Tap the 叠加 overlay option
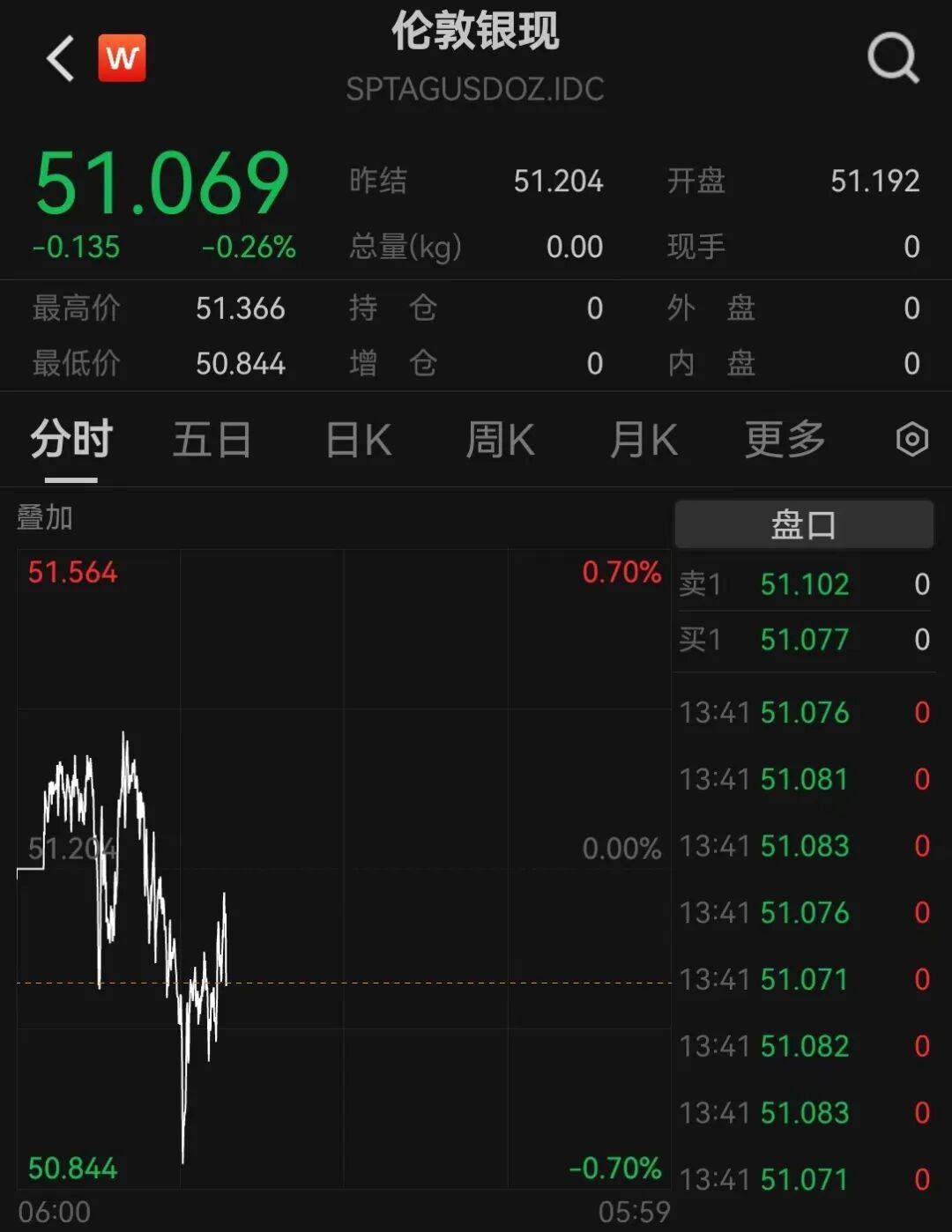Screen dimensions: 952x1232 point(45,518)
